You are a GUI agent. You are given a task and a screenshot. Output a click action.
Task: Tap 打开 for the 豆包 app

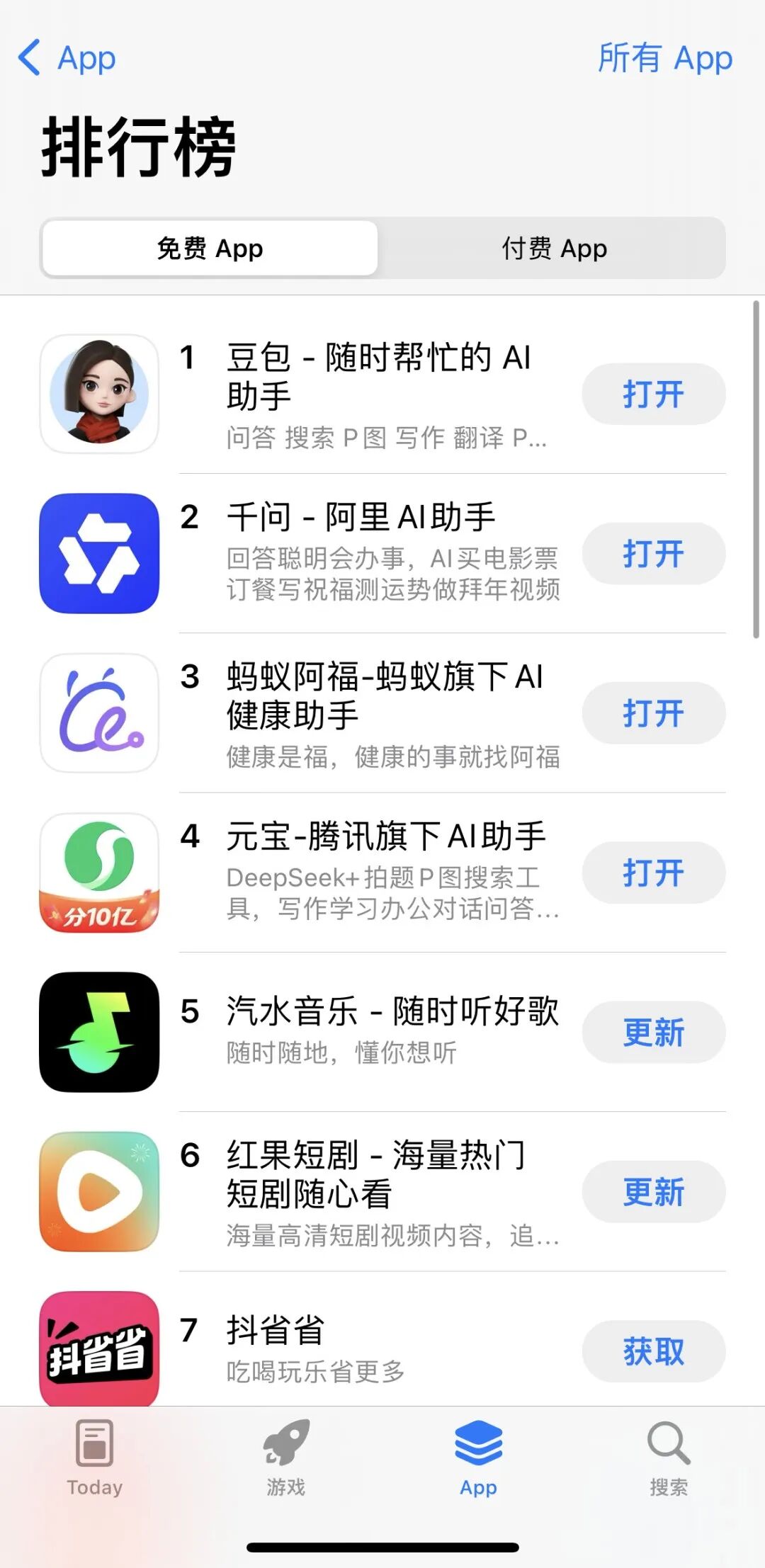(653, 394)
